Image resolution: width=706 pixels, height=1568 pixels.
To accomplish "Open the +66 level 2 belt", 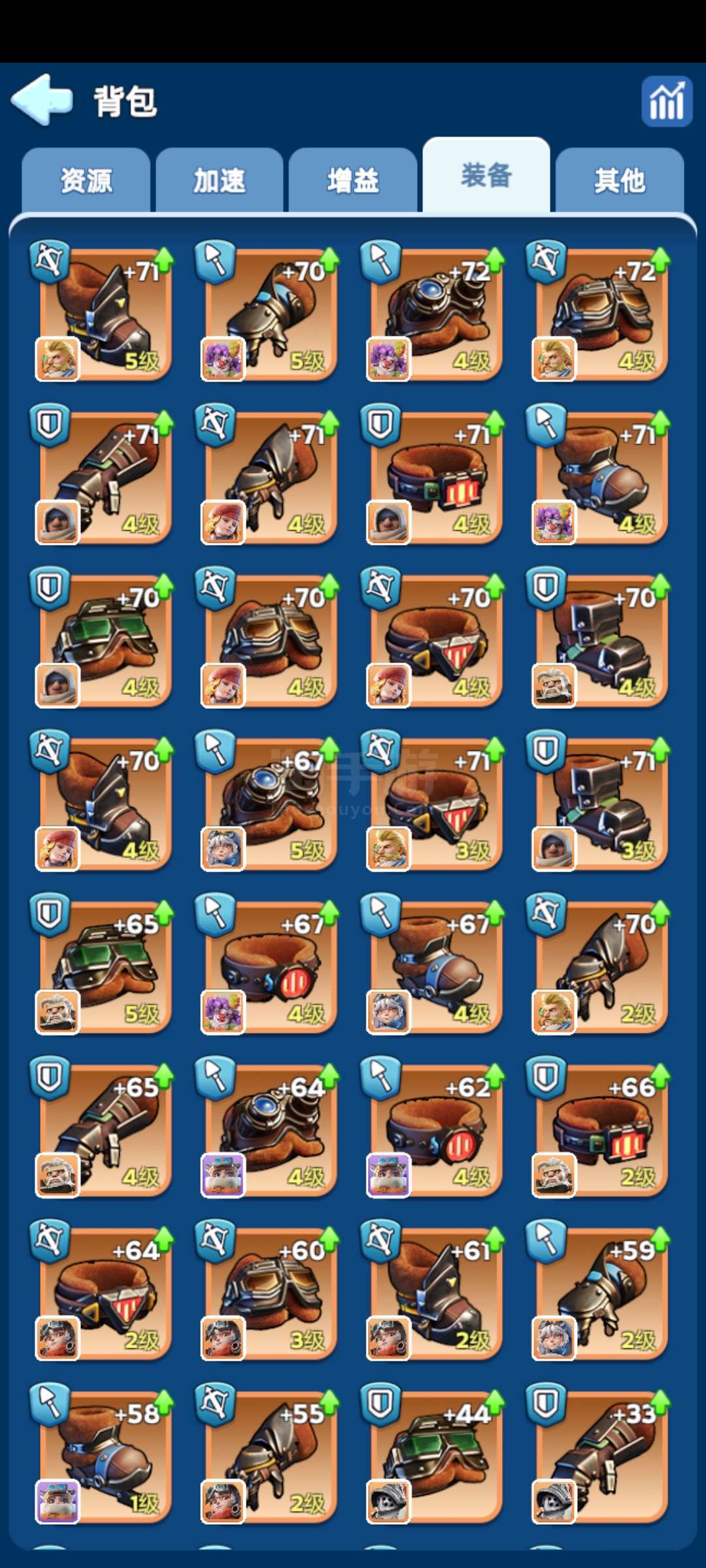I will tap(601, 1130).
